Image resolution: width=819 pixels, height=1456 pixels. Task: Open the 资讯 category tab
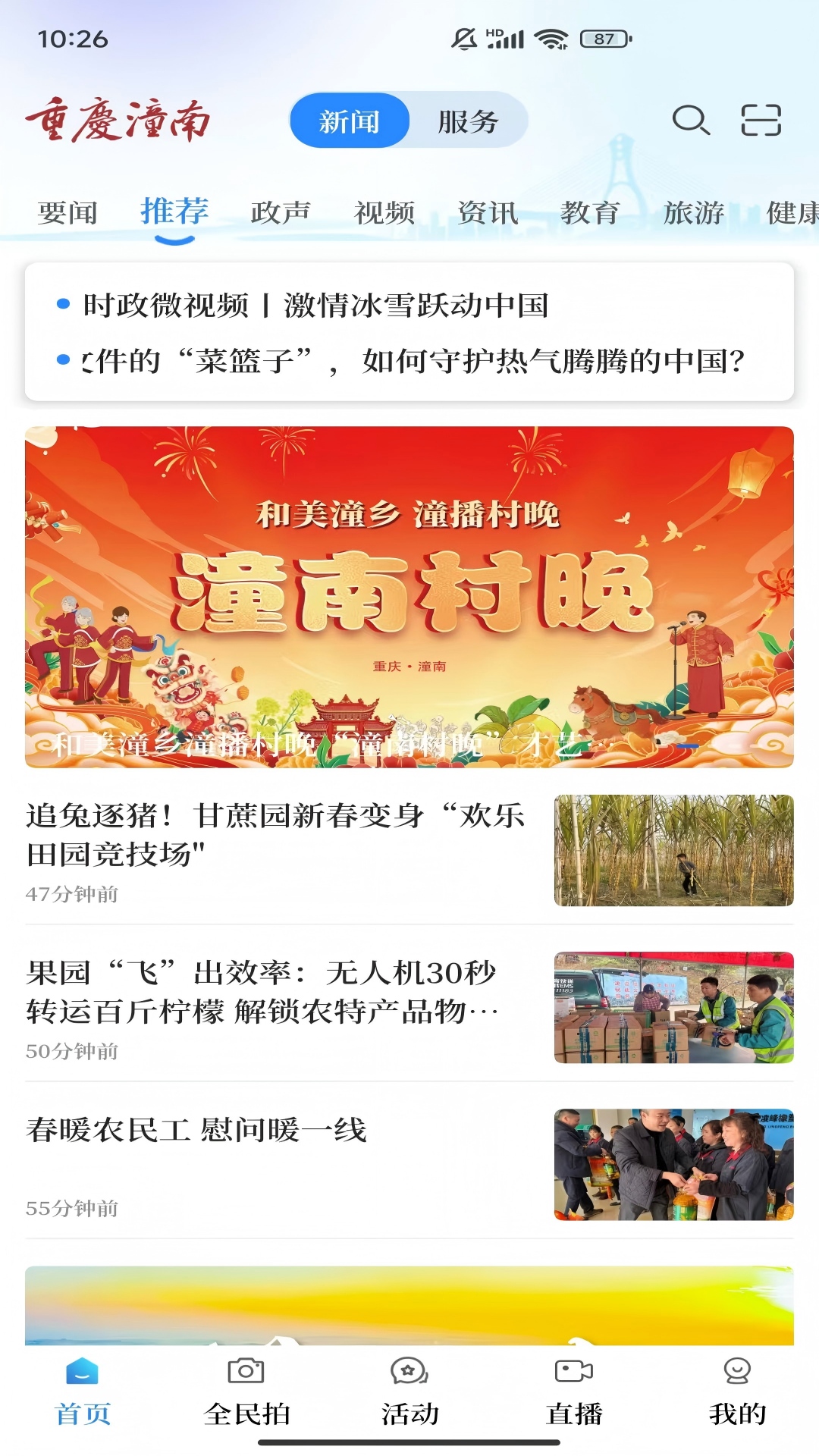point(488,212)
